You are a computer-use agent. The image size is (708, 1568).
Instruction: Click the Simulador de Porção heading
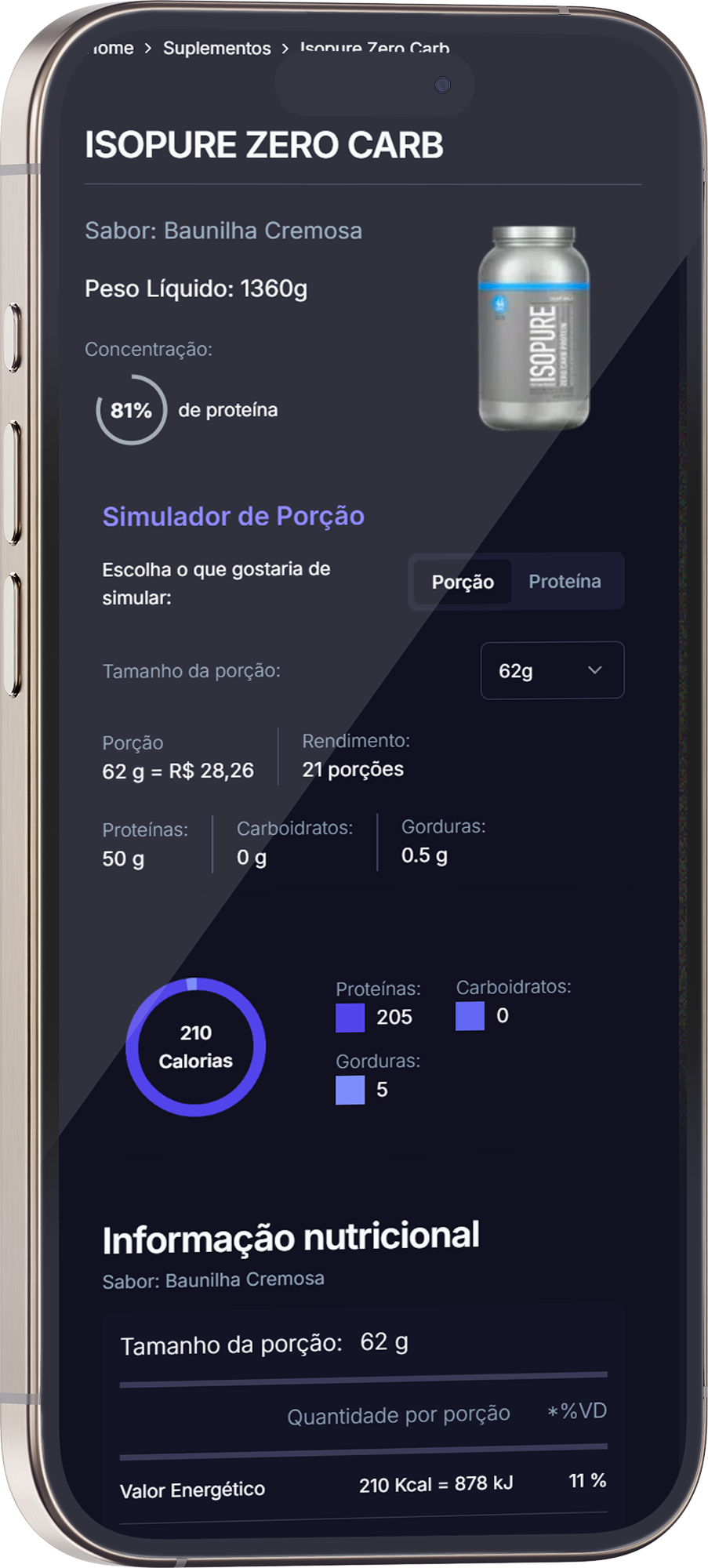point(233,515)
